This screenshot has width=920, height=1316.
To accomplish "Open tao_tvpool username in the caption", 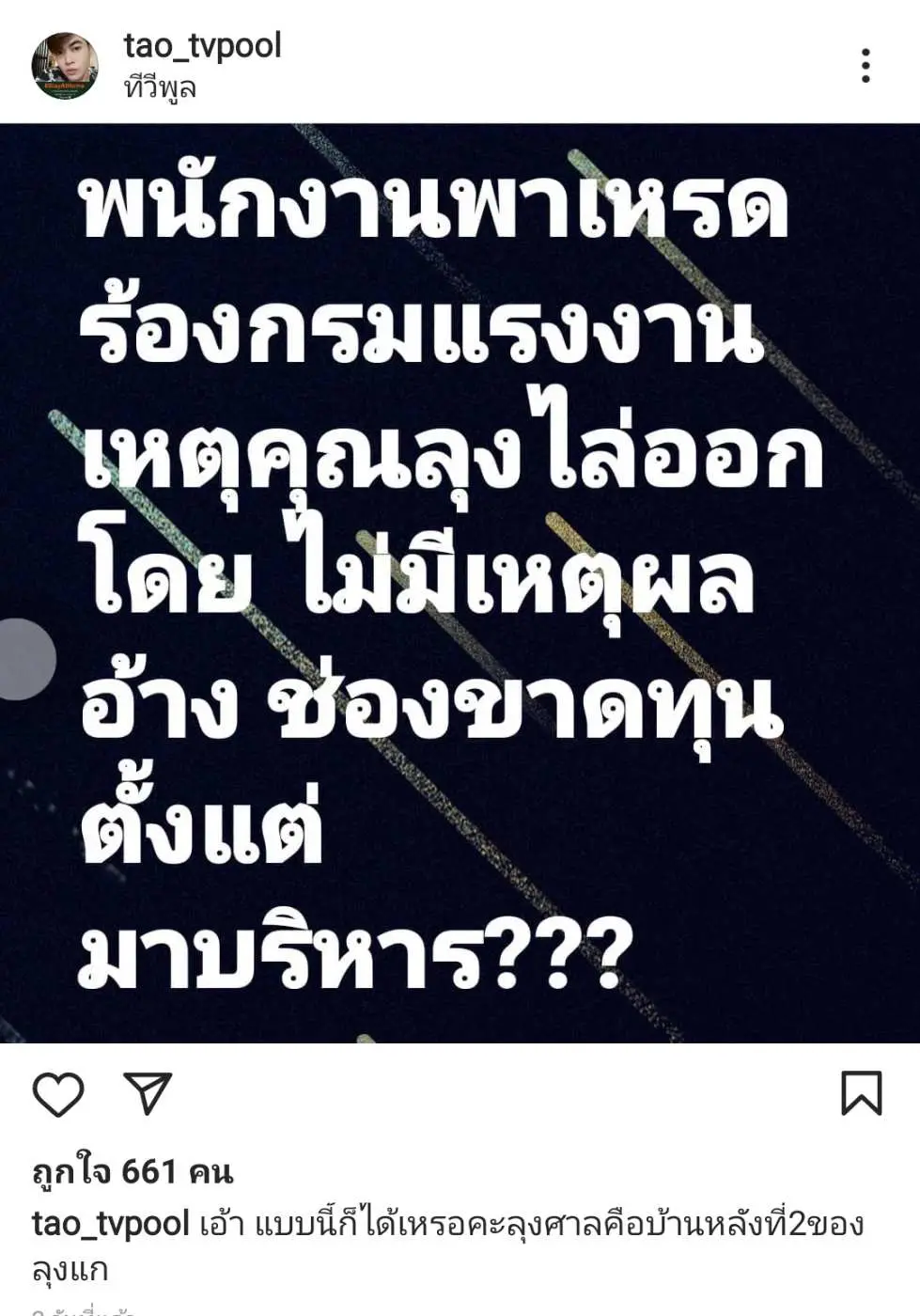I will [110, 1224].
